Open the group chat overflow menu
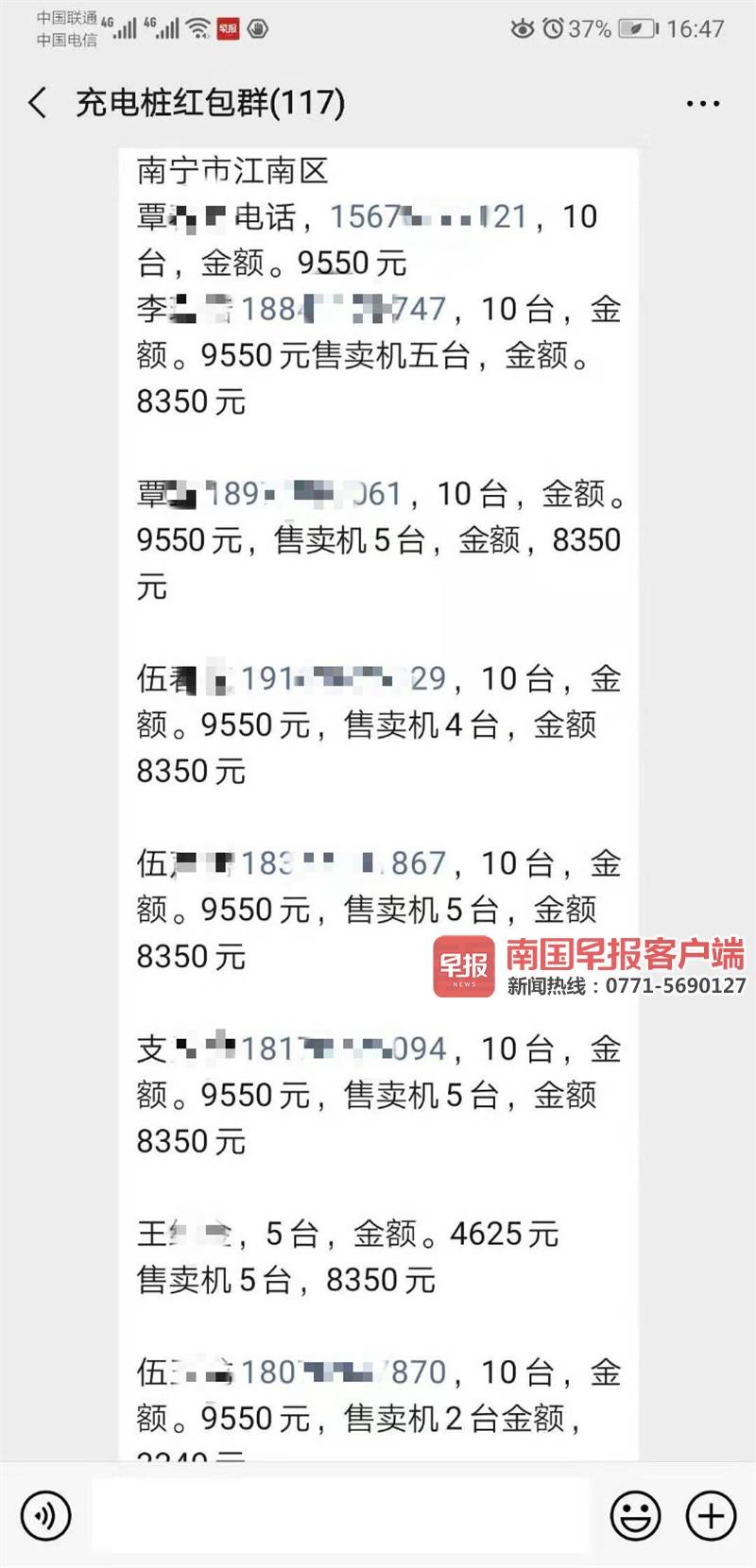 702,104
